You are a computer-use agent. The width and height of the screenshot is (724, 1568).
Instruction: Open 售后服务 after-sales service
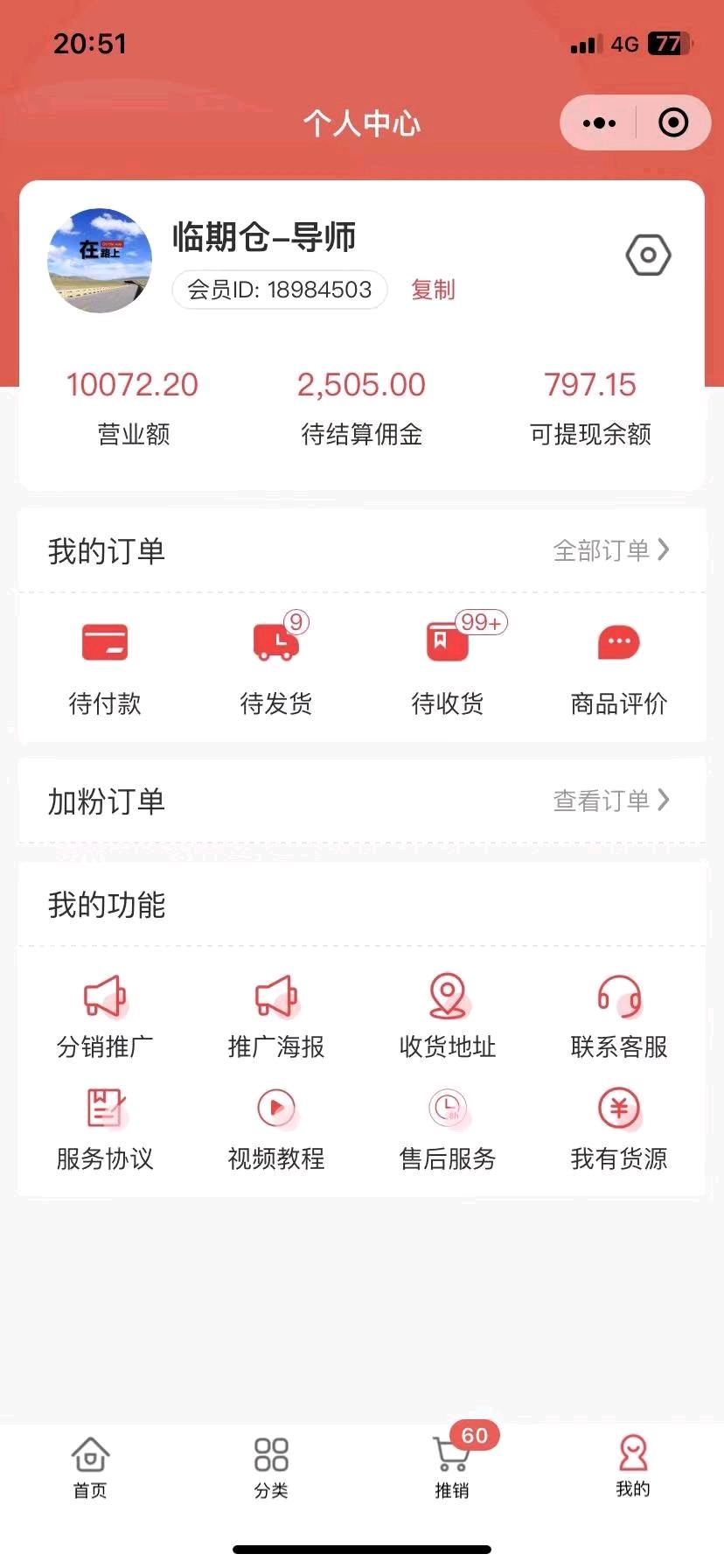pos(448,1130)
